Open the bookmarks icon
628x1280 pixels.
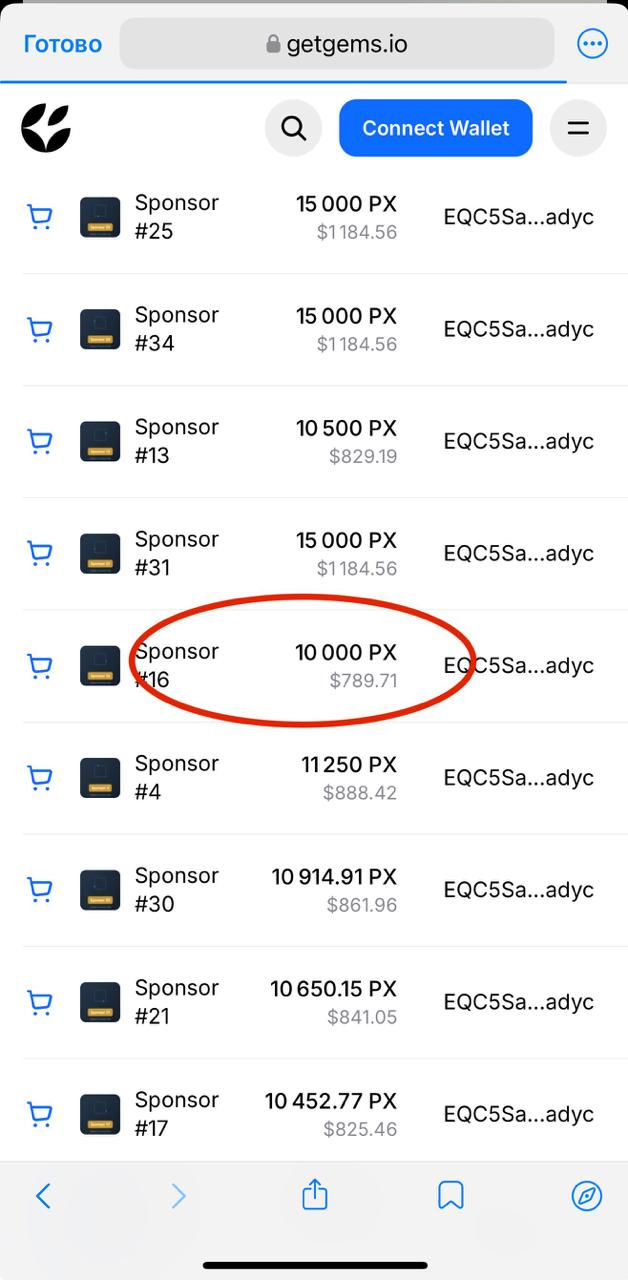[x=450, y=1195]
